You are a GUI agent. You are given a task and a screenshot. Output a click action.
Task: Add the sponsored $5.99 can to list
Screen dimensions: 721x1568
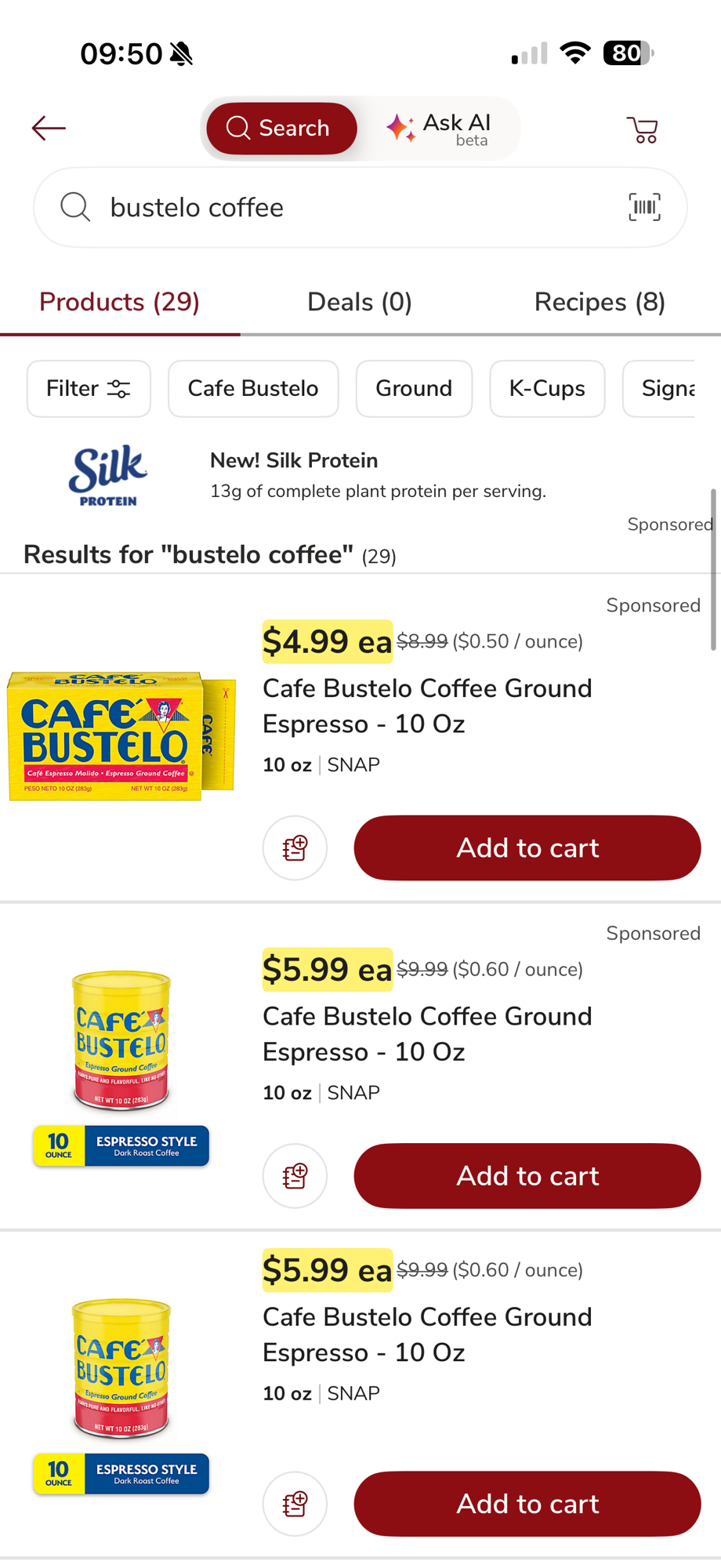[x=295, y=1175]
